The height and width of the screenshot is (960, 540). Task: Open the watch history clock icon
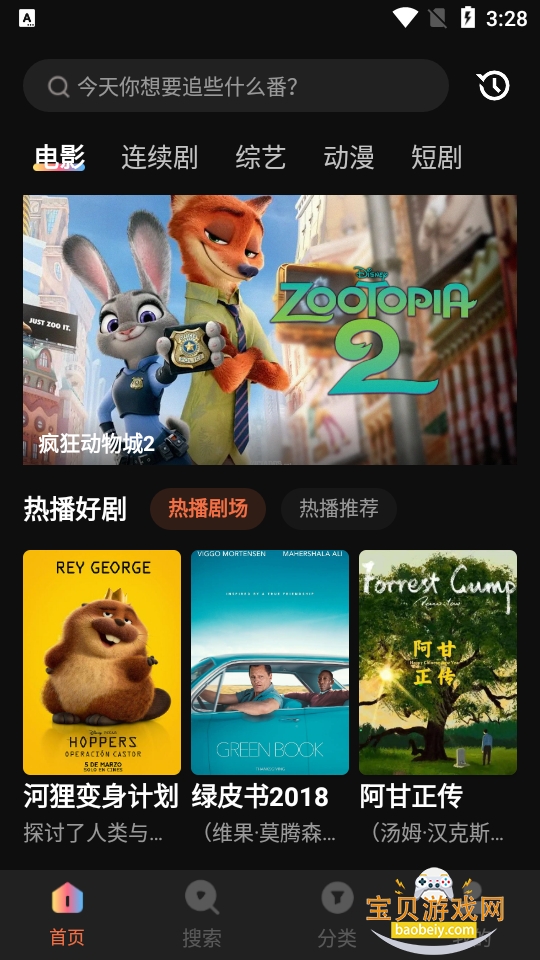coord(493,86)
